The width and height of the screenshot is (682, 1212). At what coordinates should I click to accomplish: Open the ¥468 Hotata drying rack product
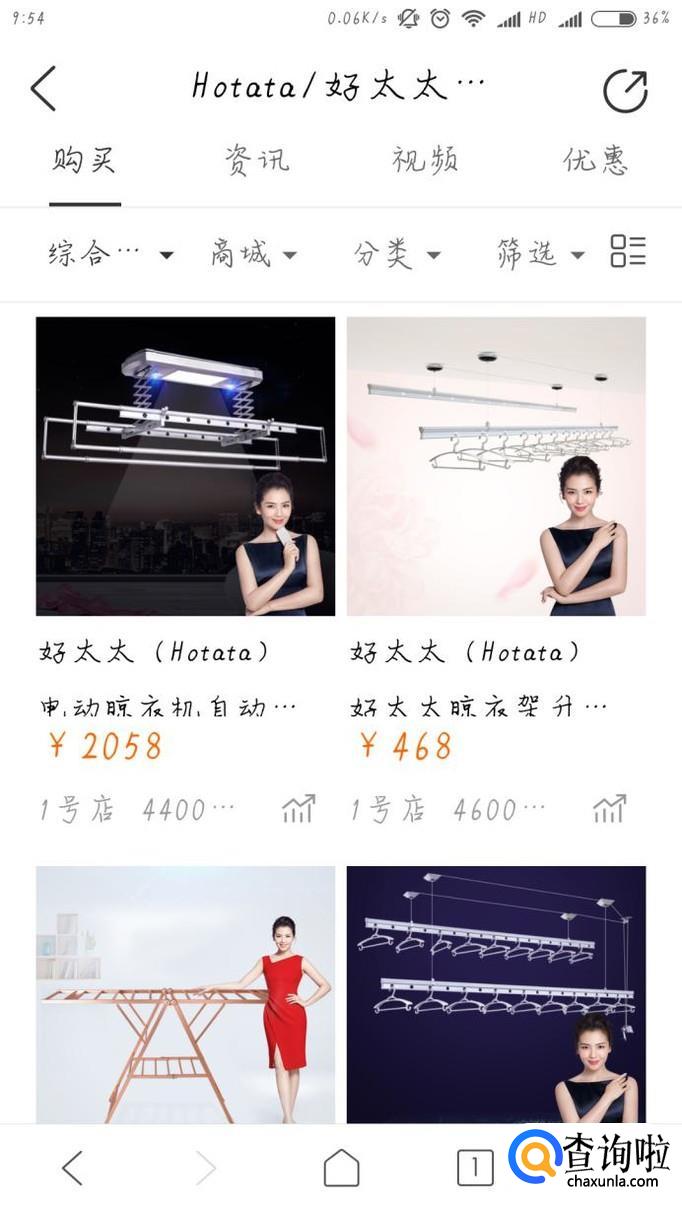point(496,466)
